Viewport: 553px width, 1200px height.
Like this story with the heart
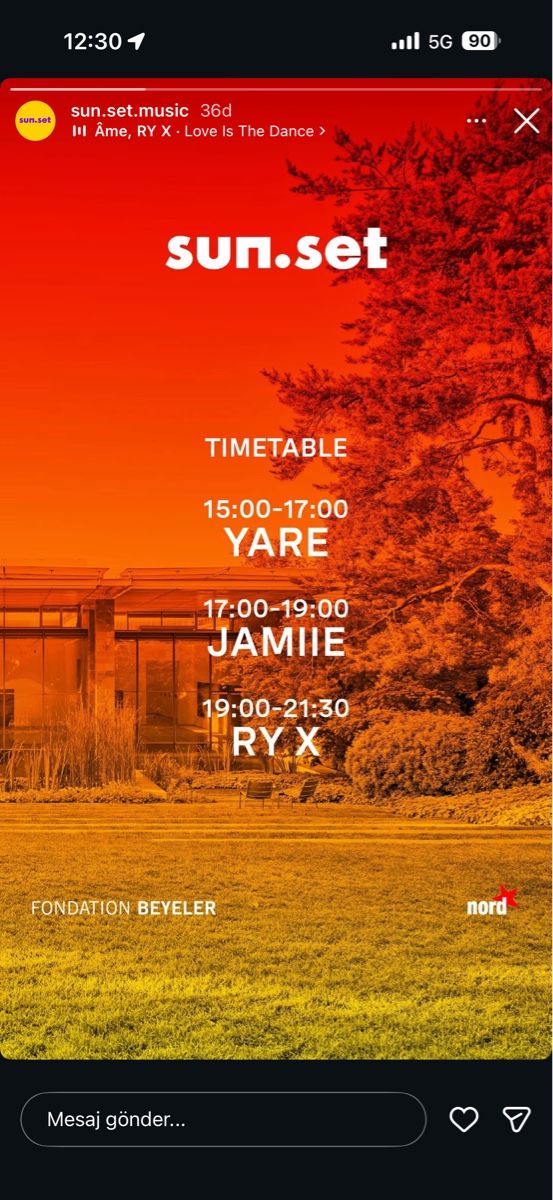464,1119
